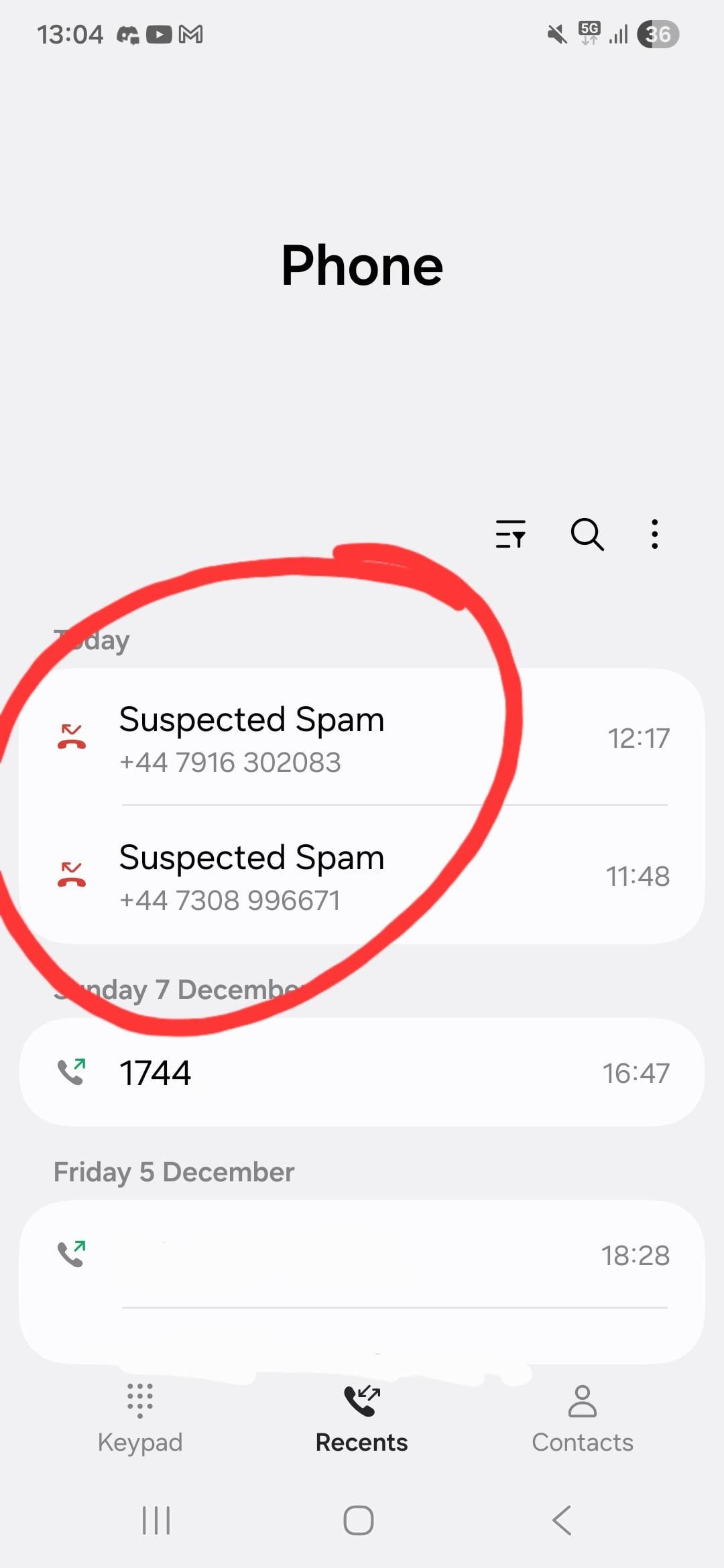Tap the system back button

[x=562, y=1520]
